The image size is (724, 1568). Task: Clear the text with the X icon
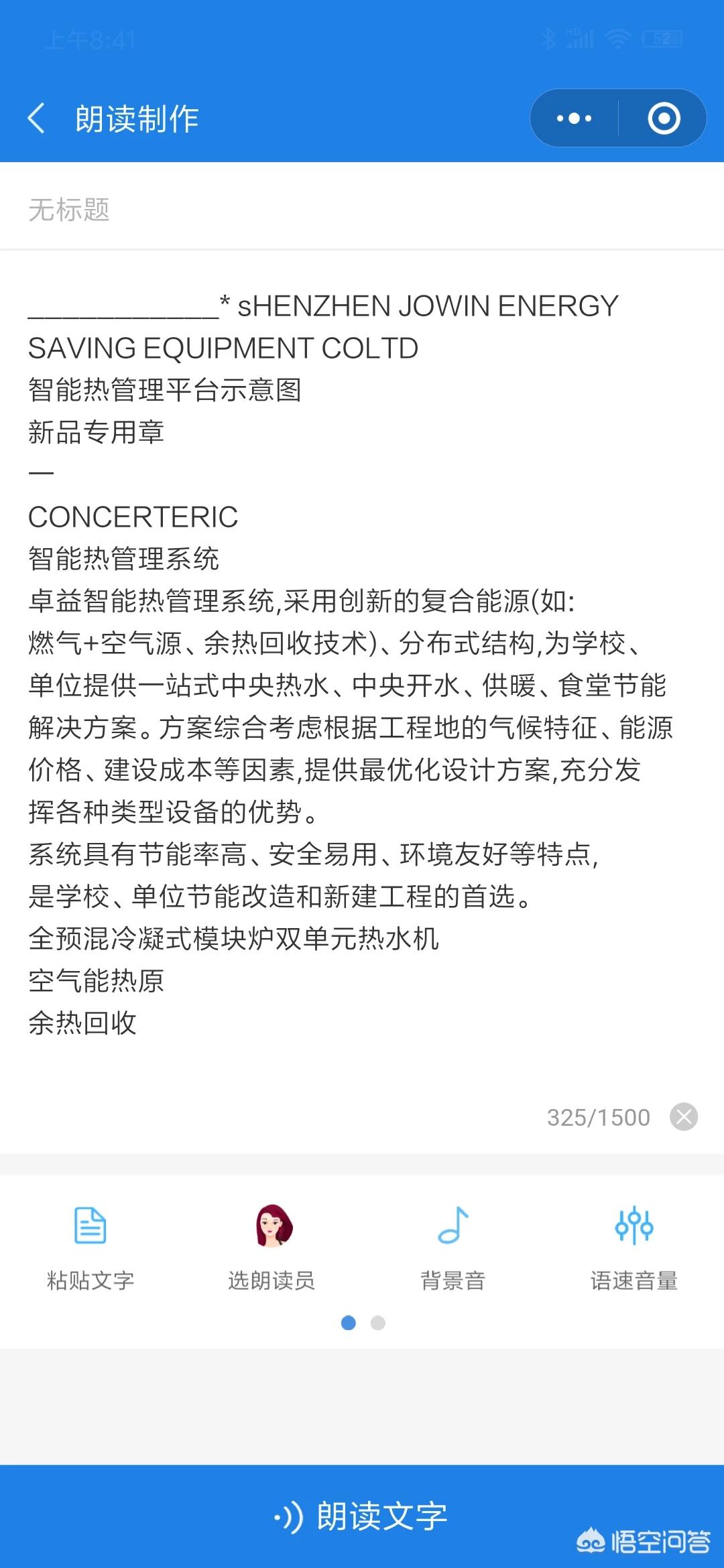(x=684, y=1117)
